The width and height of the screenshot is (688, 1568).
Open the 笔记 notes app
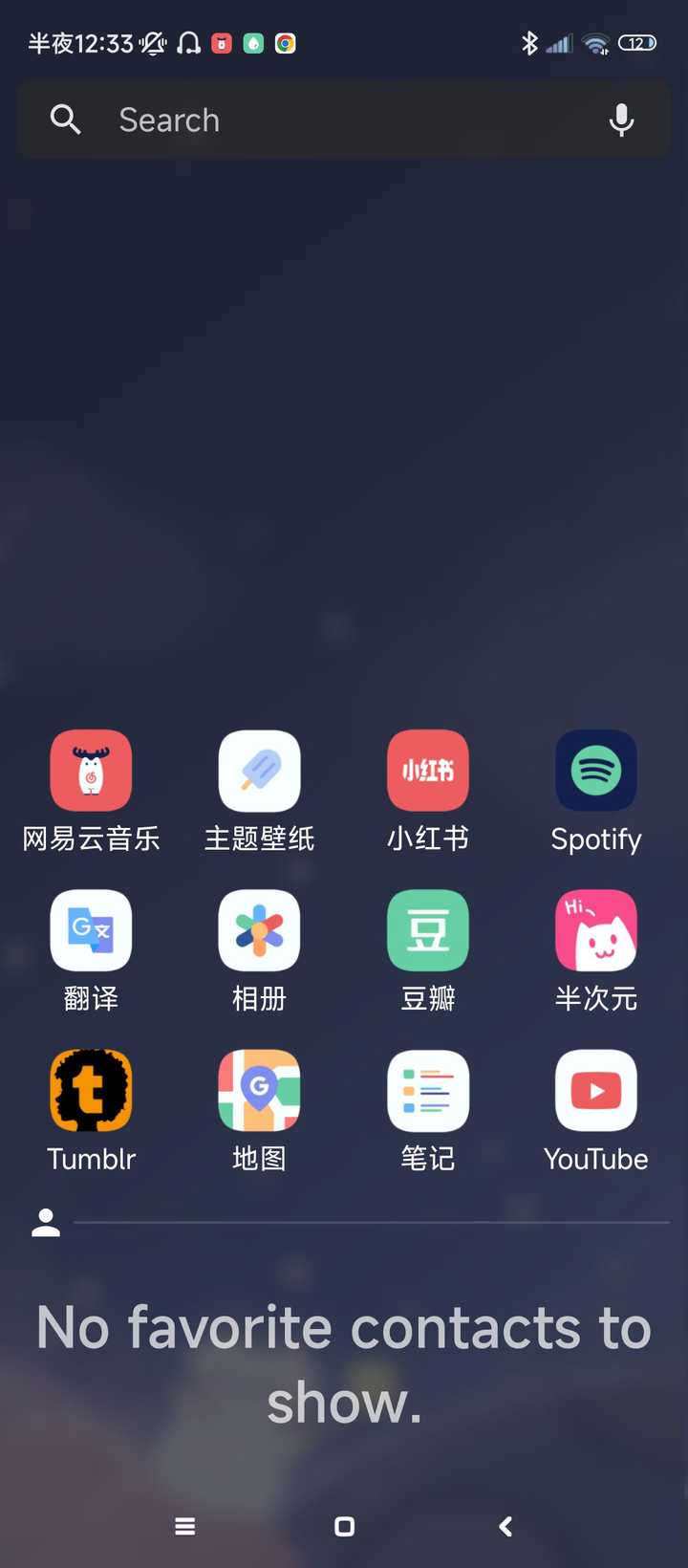pos(427,1090)
